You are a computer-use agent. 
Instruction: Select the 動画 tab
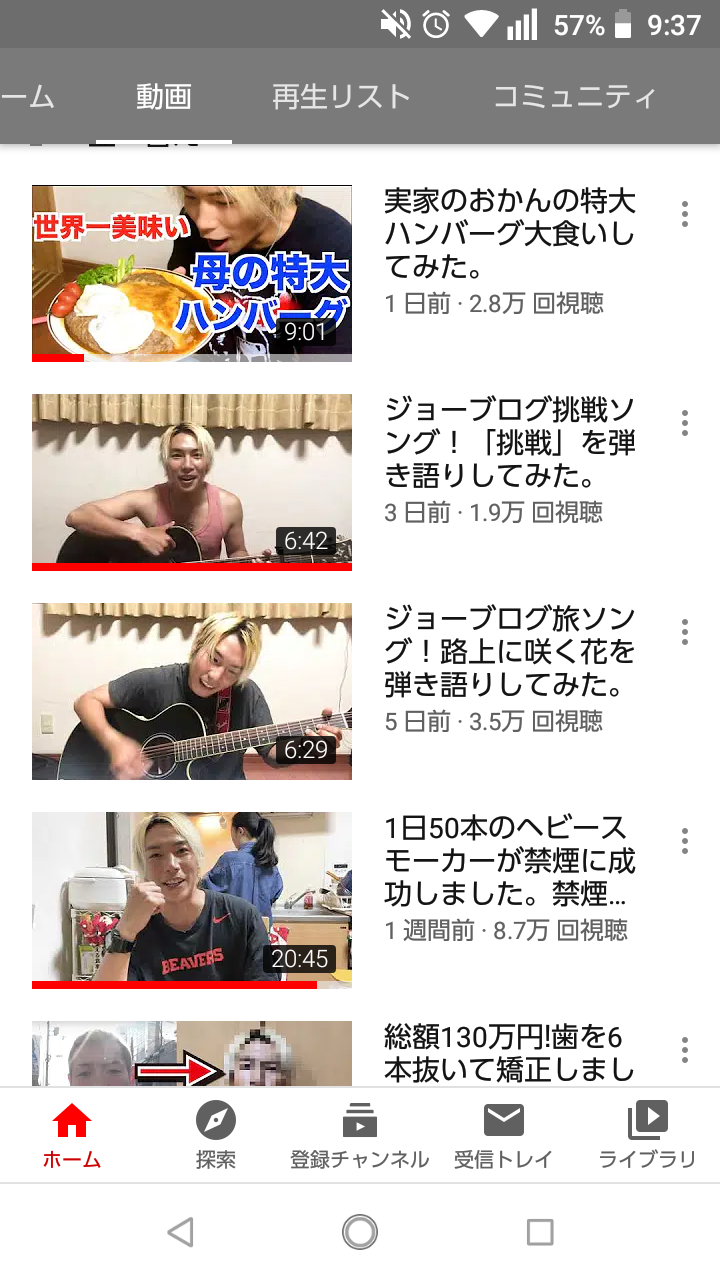tap(164, 97)
